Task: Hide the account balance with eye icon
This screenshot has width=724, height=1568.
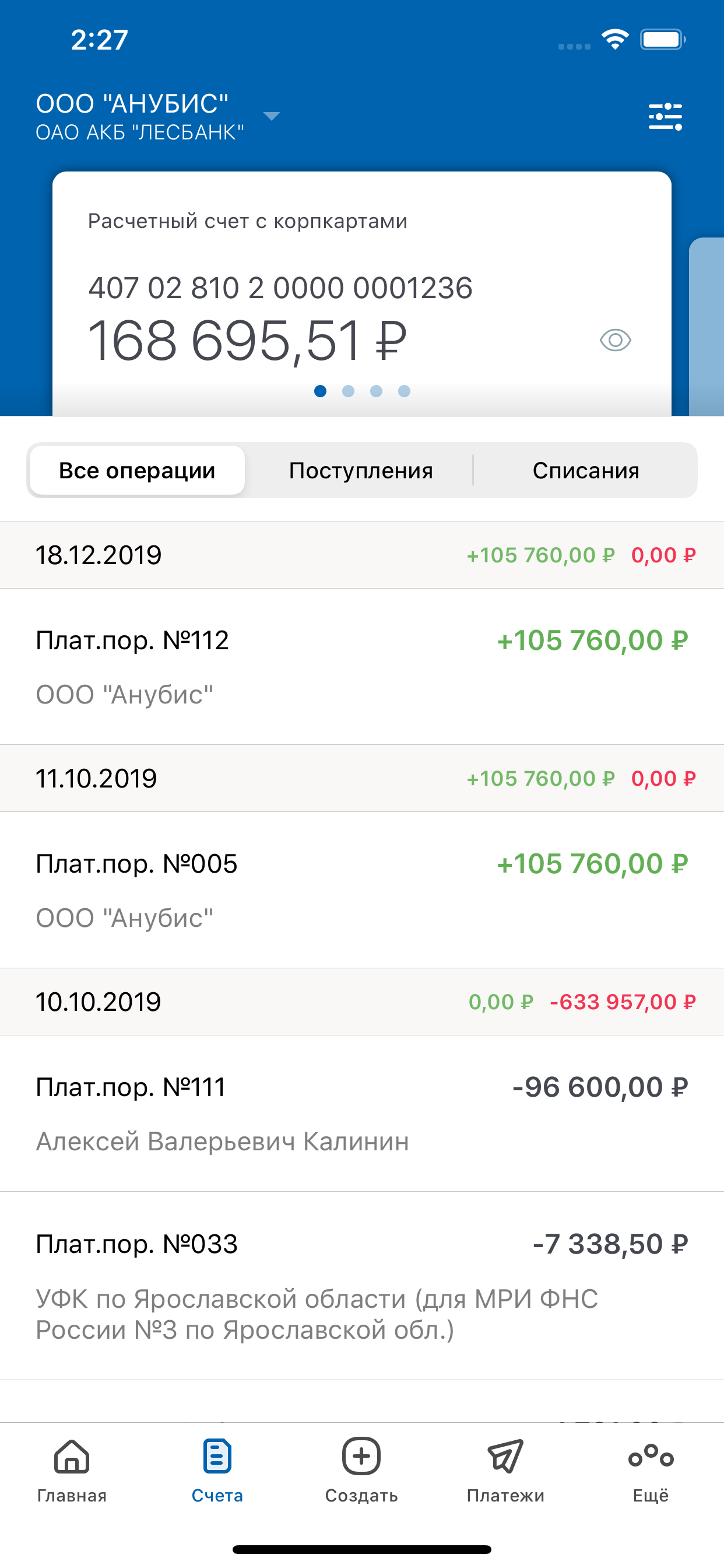Action: pos(615,339)
